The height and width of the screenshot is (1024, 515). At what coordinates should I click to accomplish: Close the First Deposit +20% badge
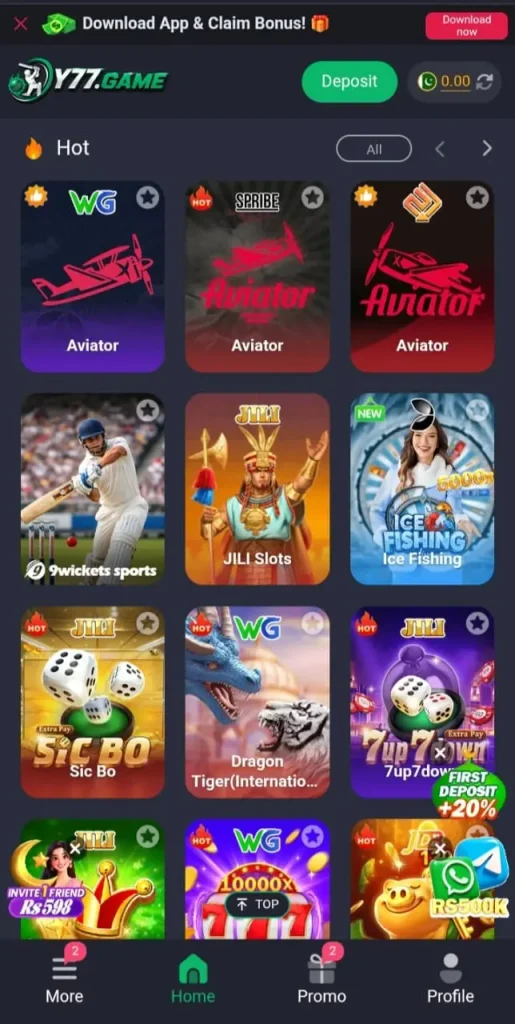(440, 754)
